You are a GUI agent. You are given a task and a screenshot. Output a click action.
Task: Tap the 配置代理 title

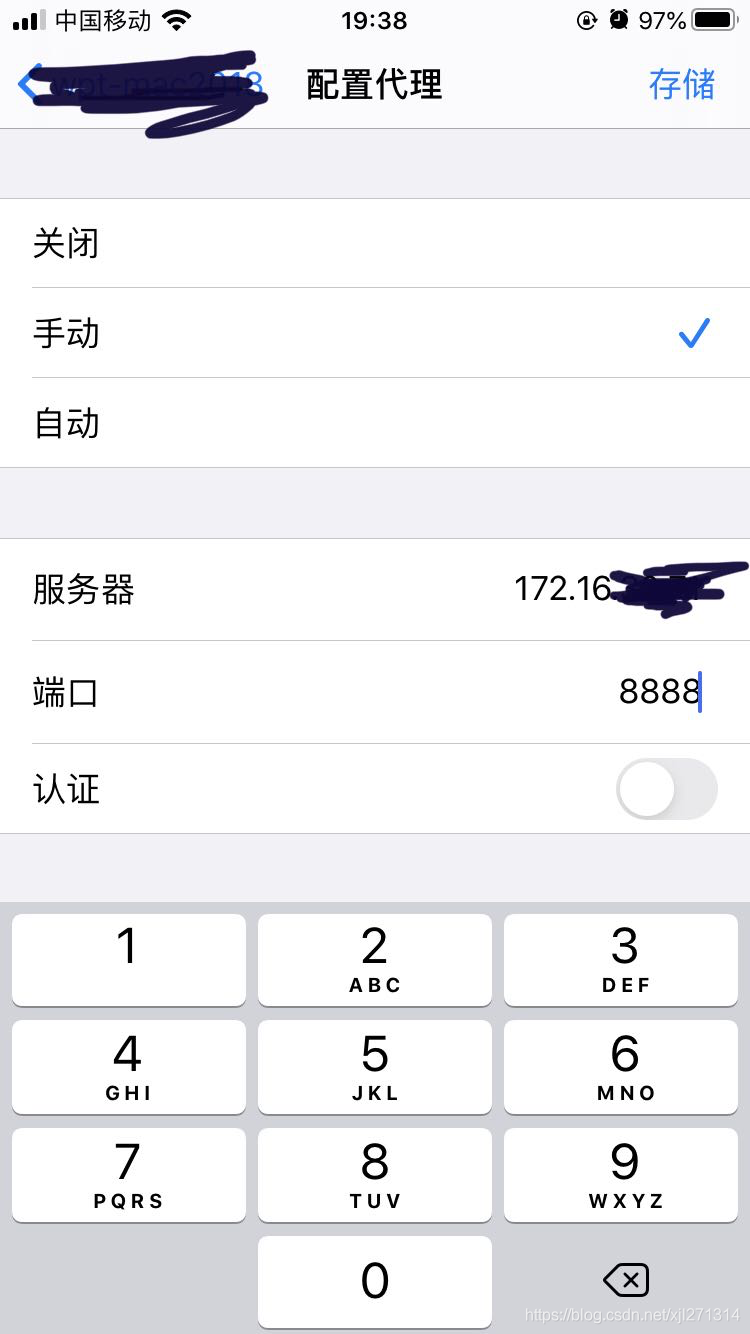375,84
